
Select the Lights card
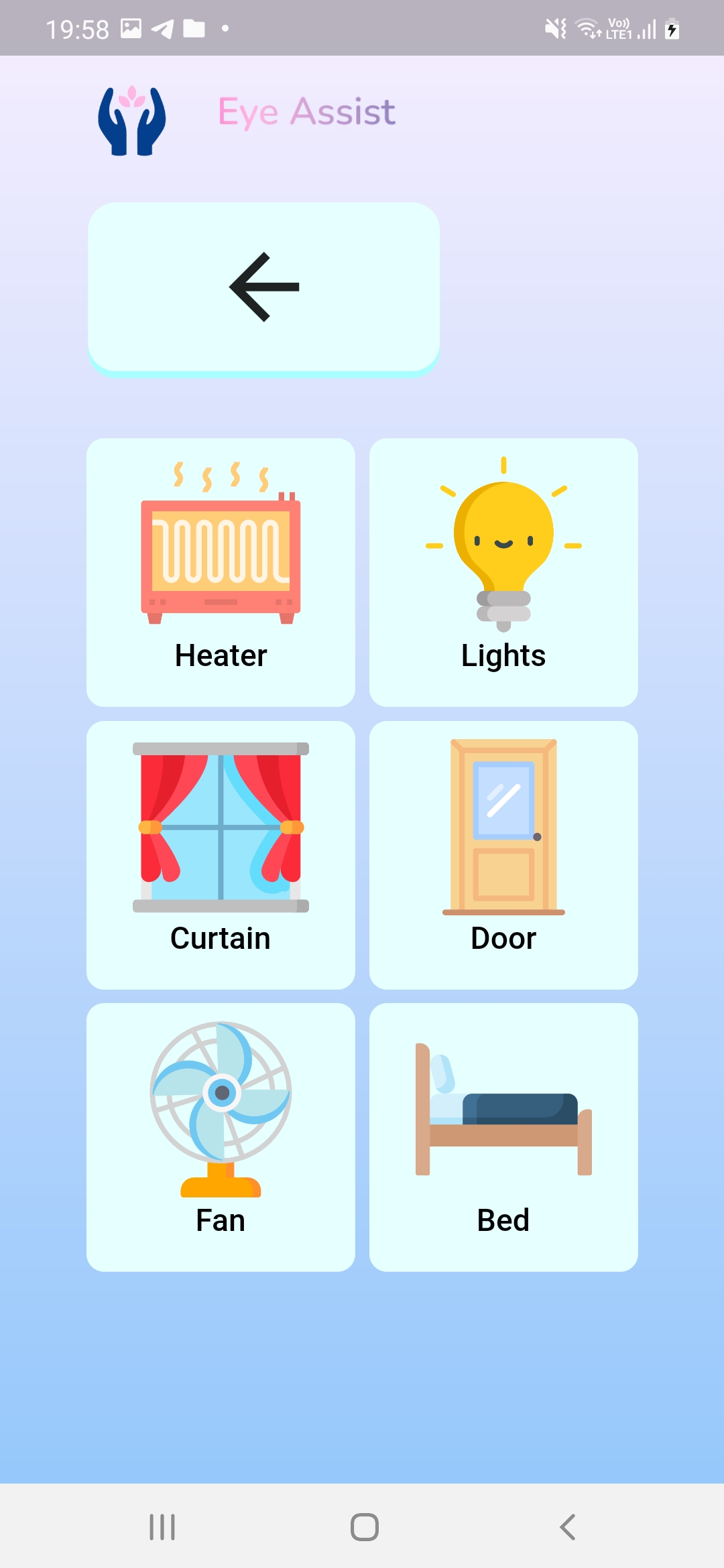click(x=503, y=572)
